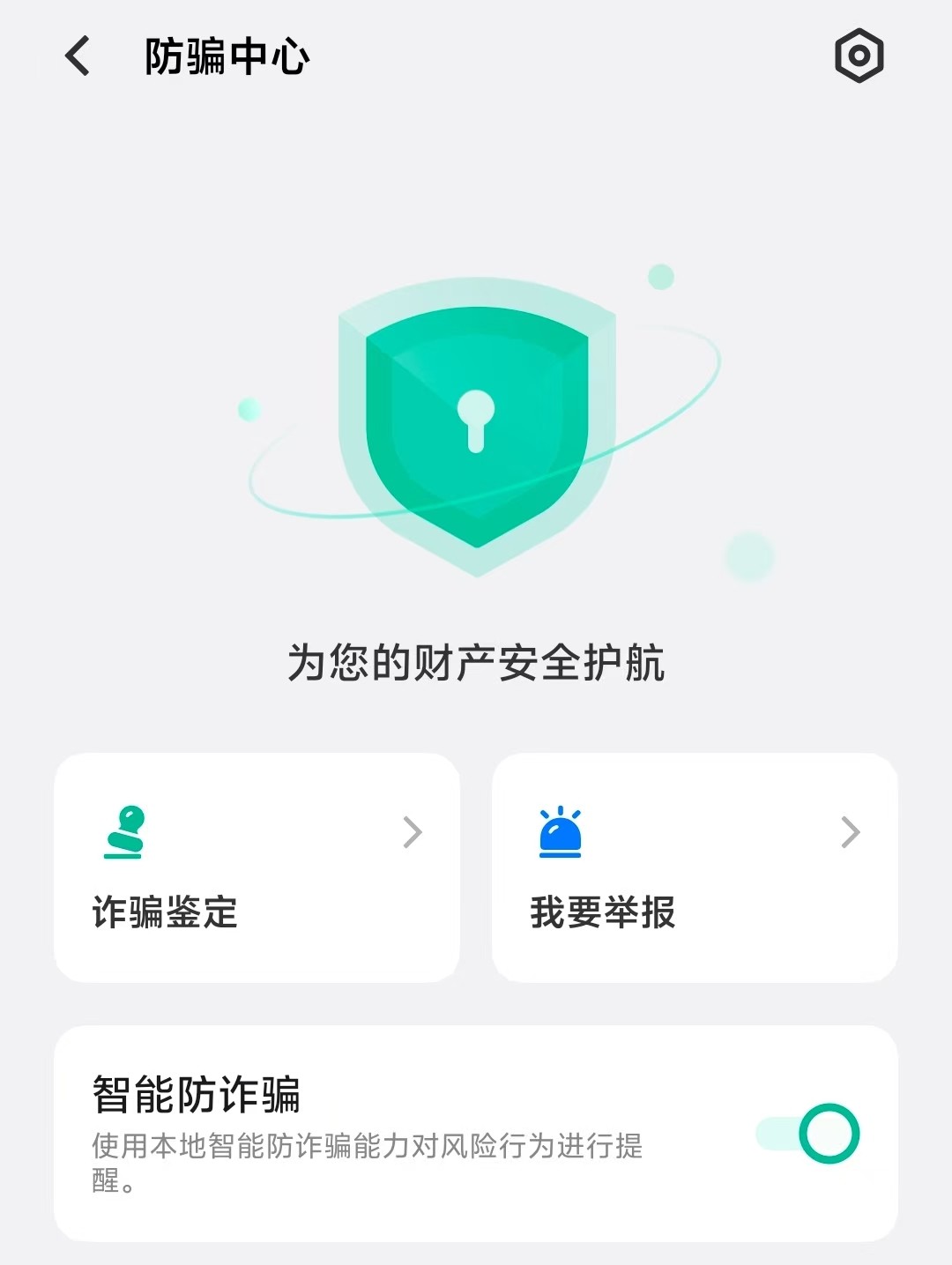
Task: Expand the 诈骗鉴定 card via its chevron
Action: [411, 832]
